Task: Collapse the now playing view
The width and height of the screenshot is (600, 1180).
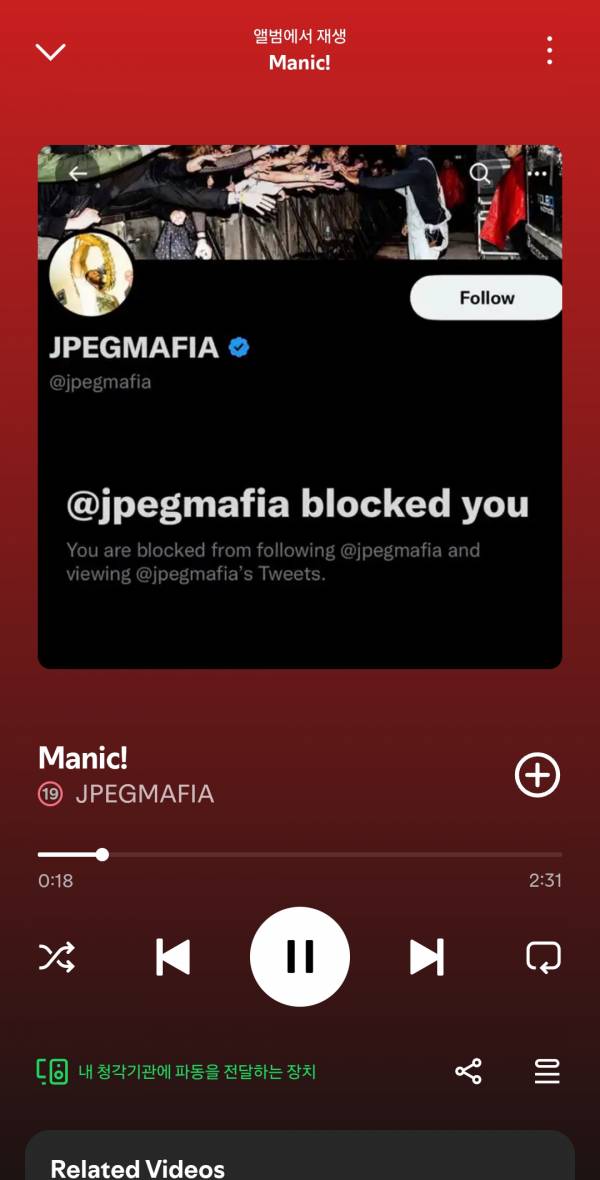Action: click(50, 52)
